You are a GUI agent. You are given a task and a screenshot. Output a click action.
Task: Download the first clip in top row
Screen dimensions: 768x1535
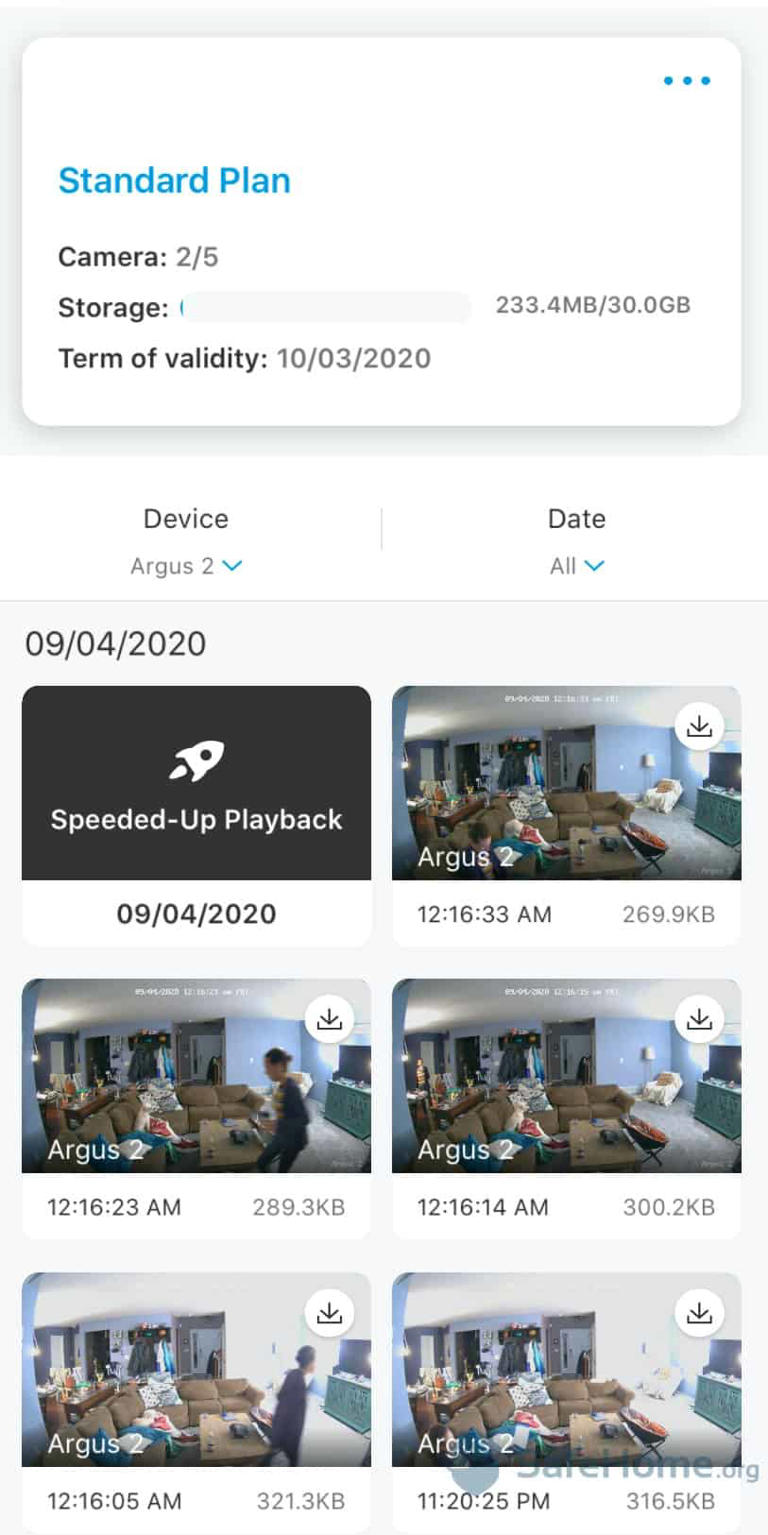699,726
